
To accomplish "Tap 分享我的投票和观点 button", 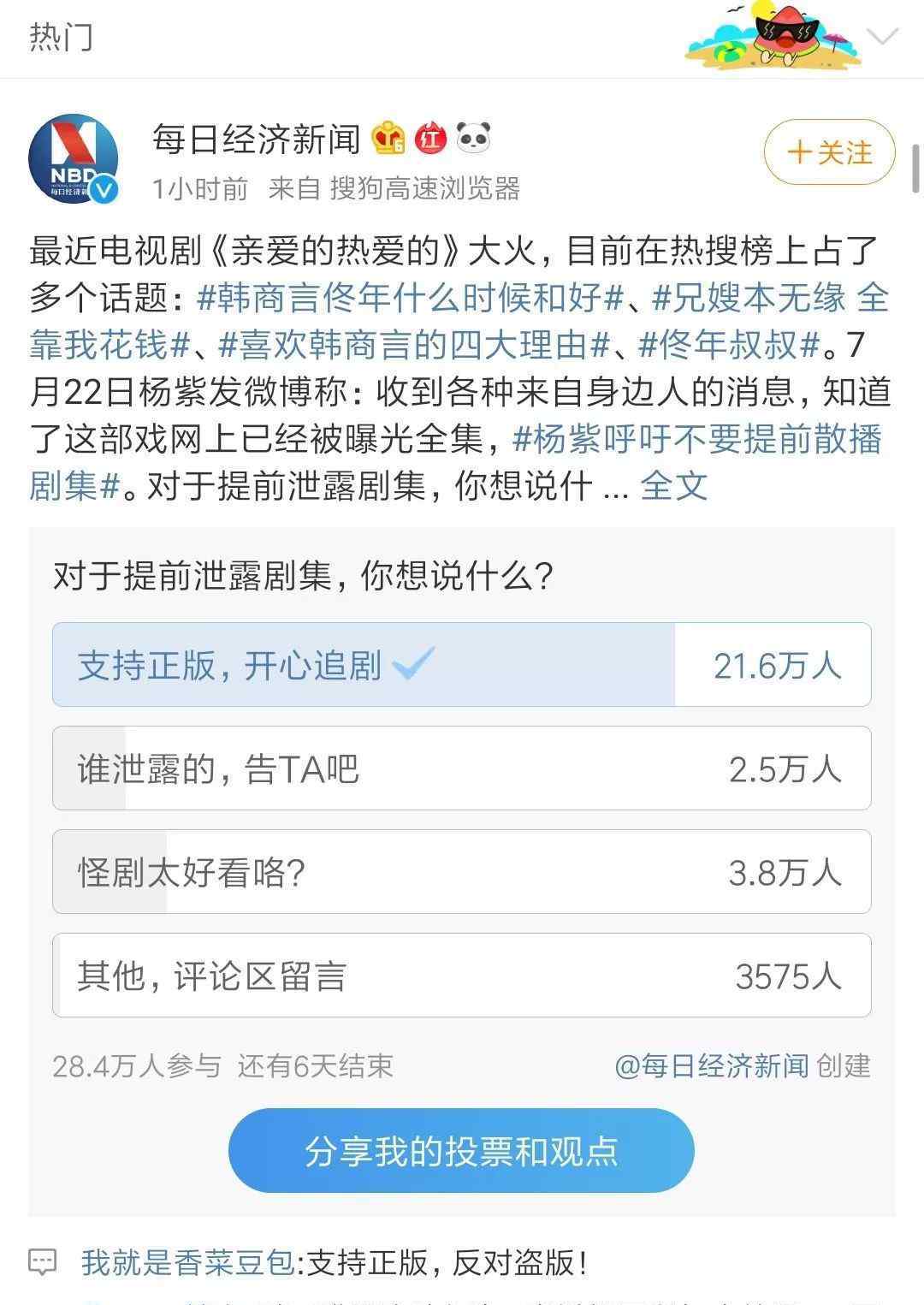I will pyautogui.click(x=461, y=1151).
